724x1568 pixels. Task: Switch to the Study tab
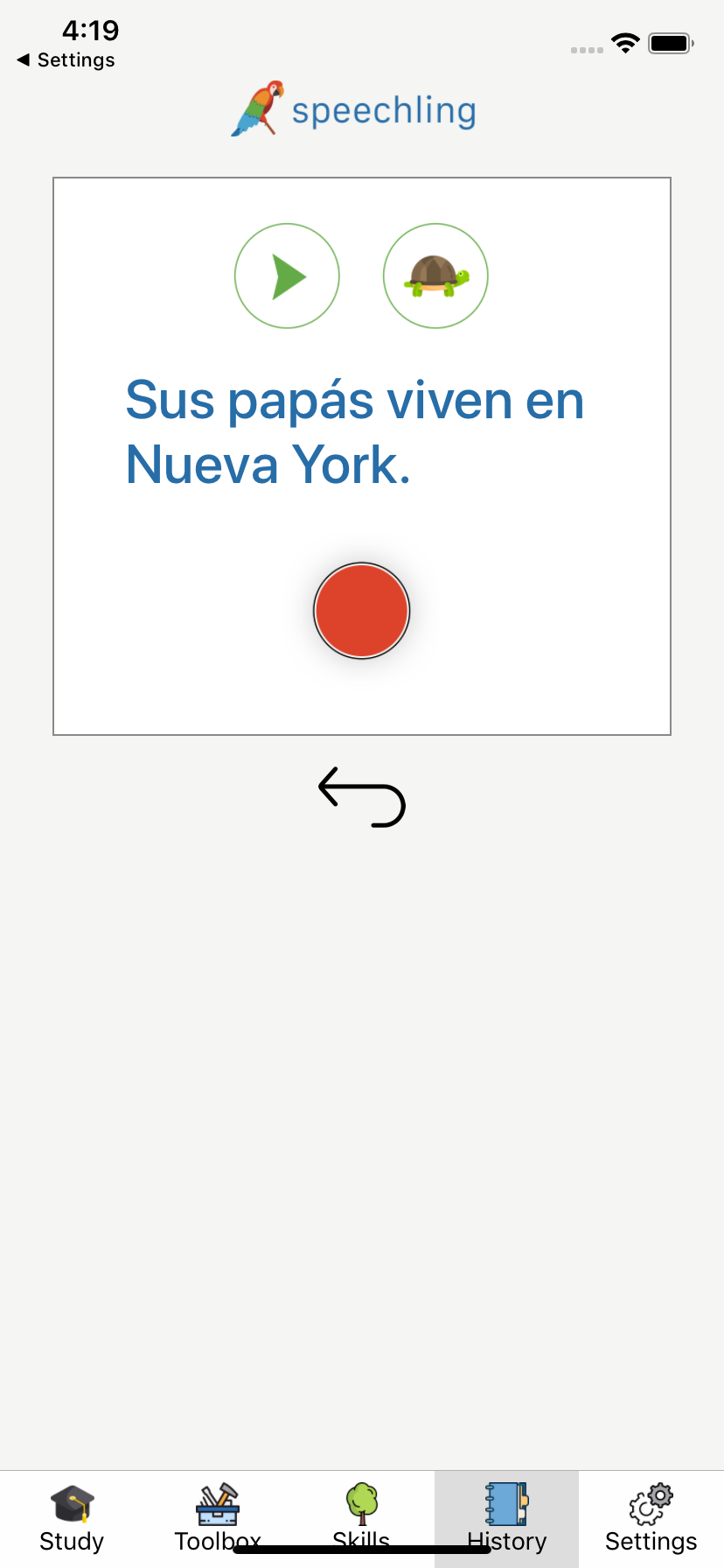click(x=72, y=1517)
